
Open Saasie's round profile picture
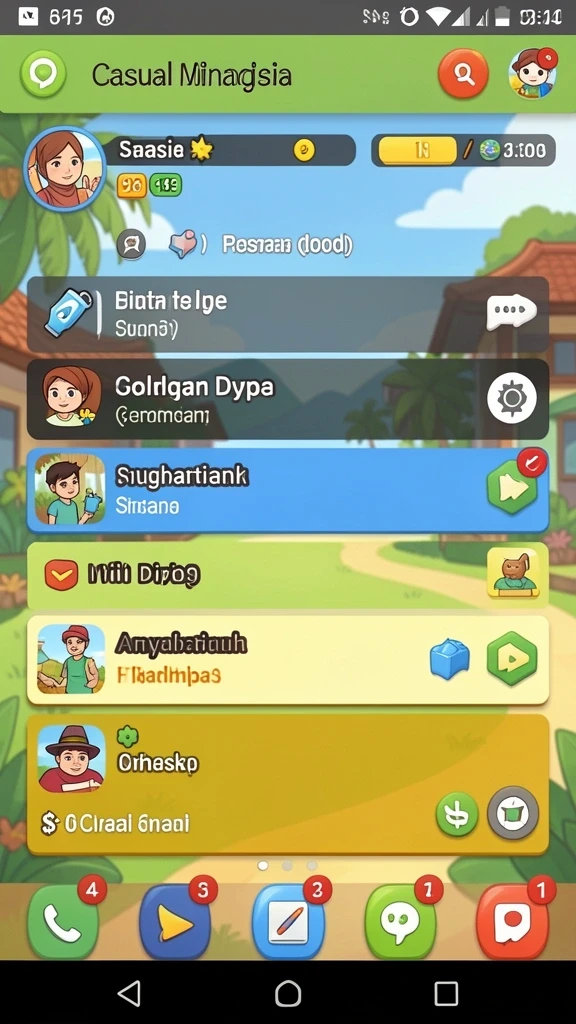click(65, 168)
